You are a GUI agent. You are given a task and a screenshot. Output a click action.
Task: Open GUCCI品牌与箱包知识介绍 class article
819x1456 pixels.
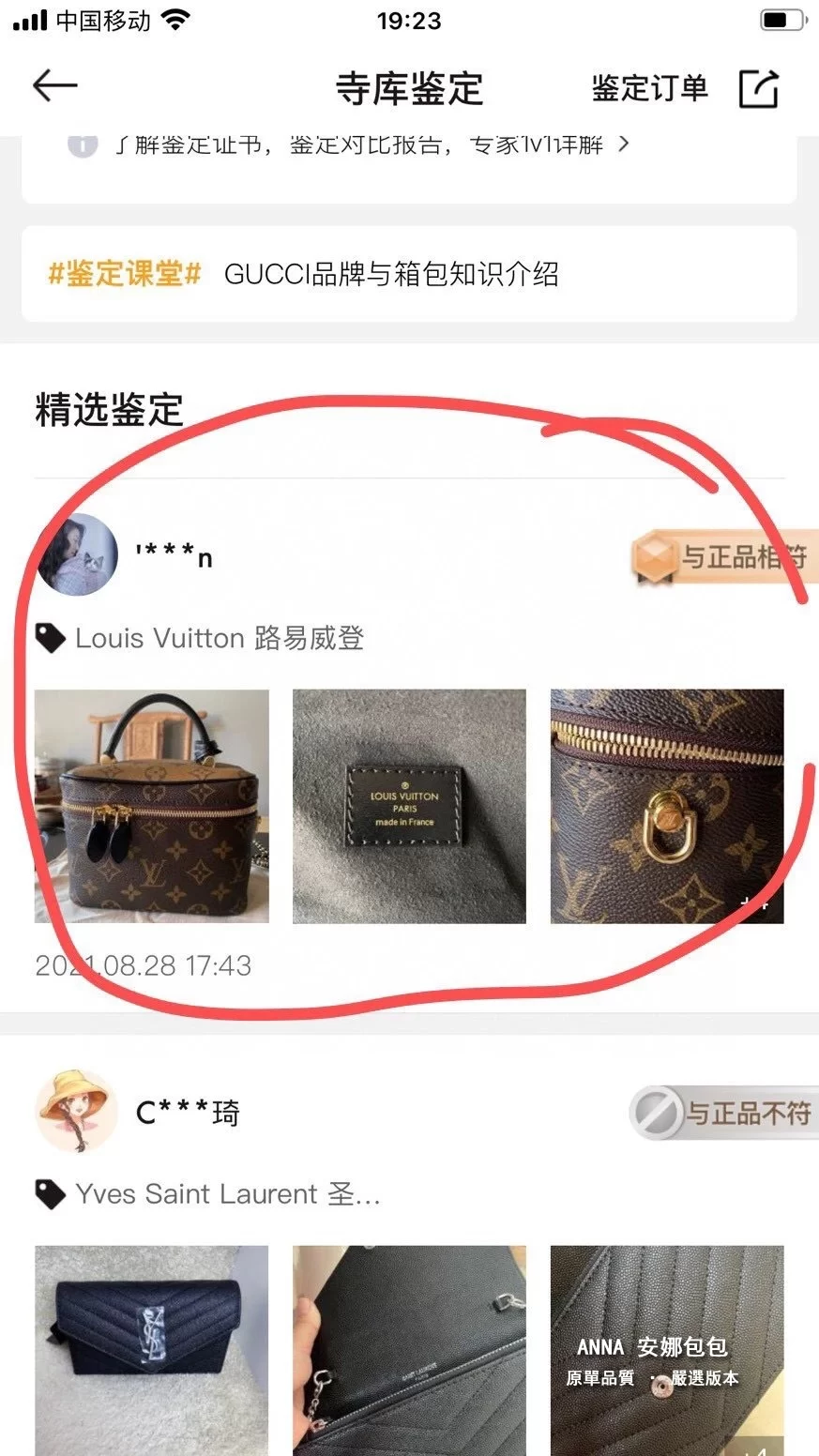click(x=390, y=275)
